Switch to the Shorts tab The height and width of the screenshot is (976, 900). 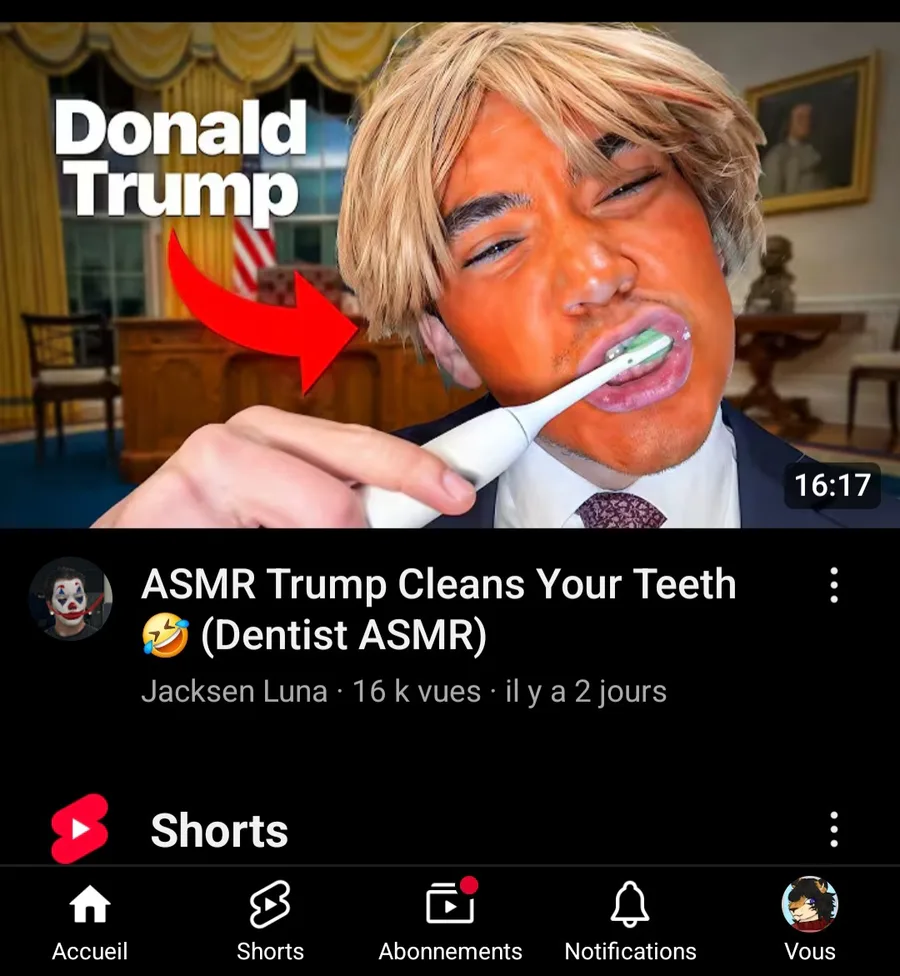pyautogui.click(x=270, y=922)
